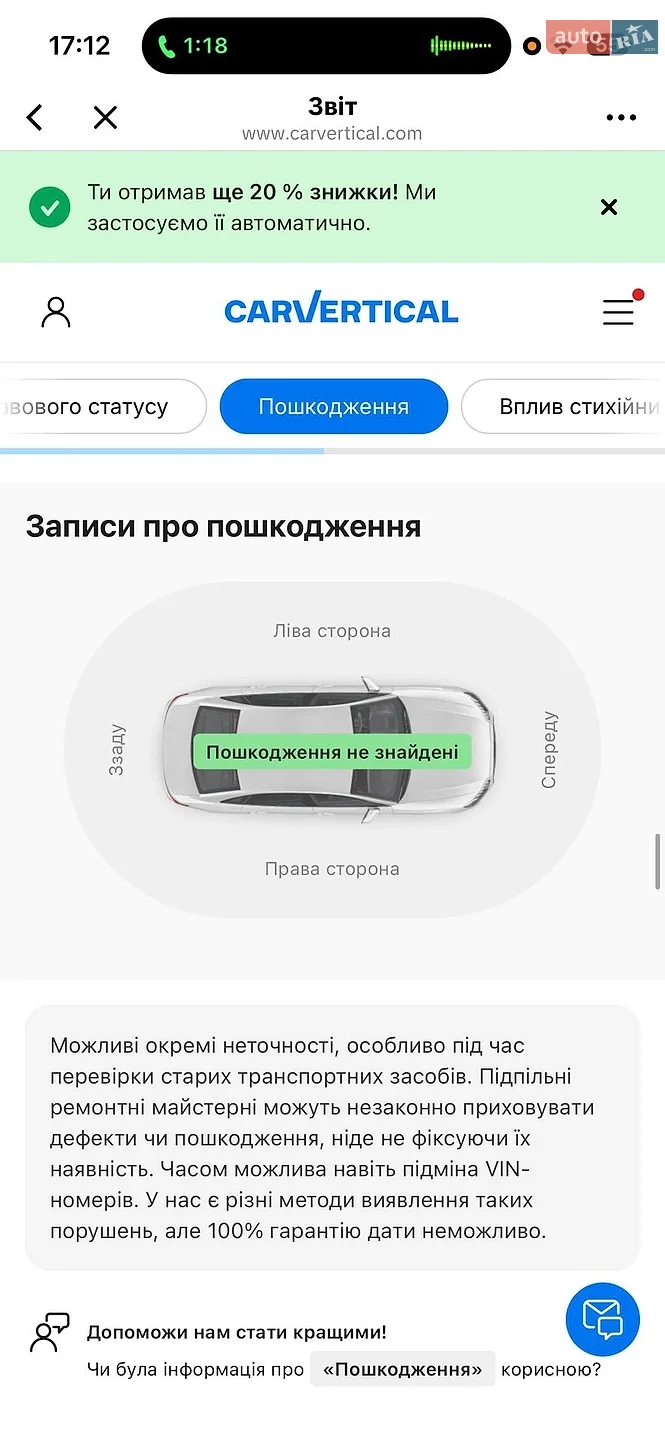
Task: Open the hamburger menu
Action: tap(619, 311)
